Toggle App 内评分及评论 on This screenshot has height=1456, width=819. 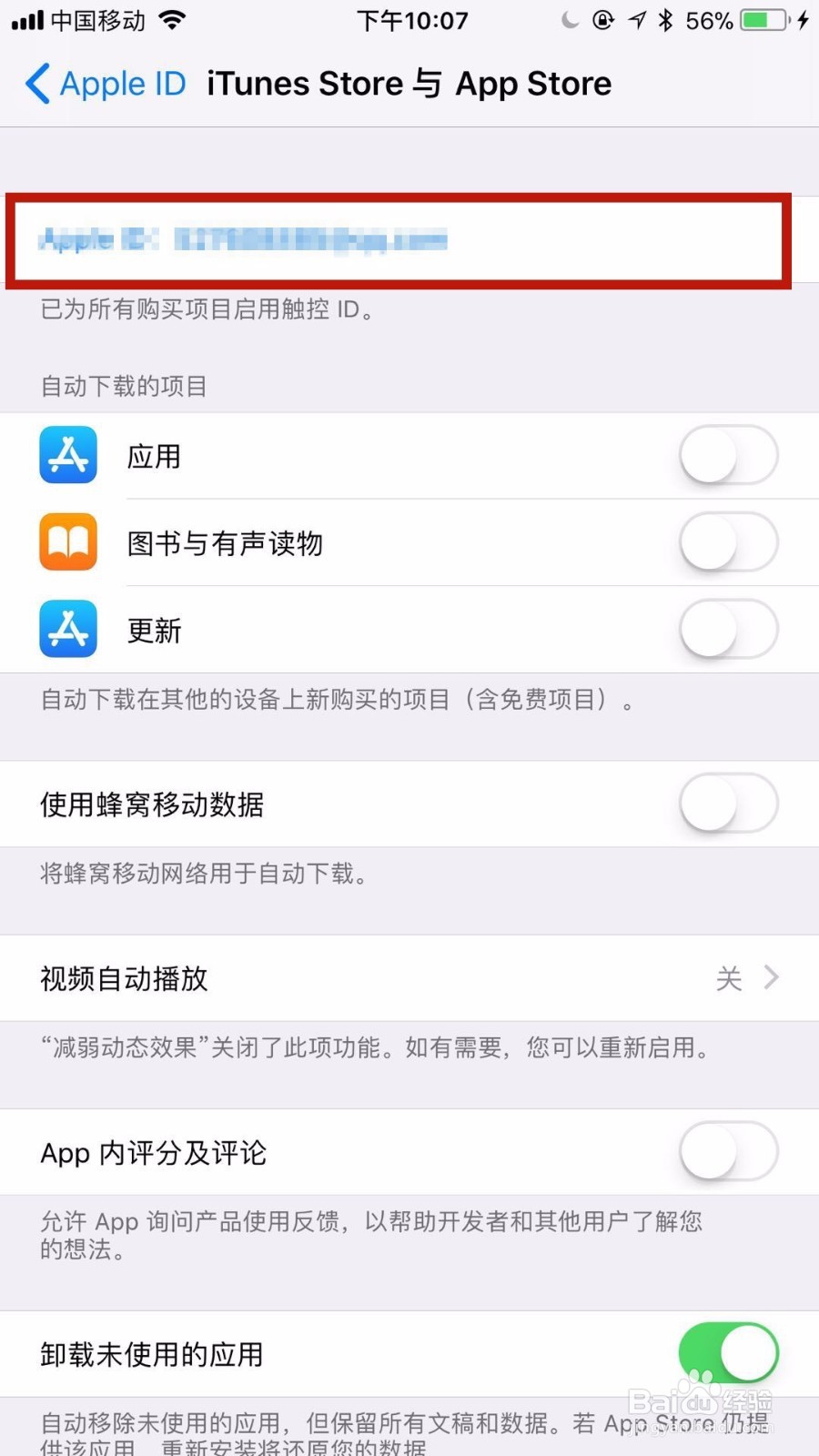727,1151
